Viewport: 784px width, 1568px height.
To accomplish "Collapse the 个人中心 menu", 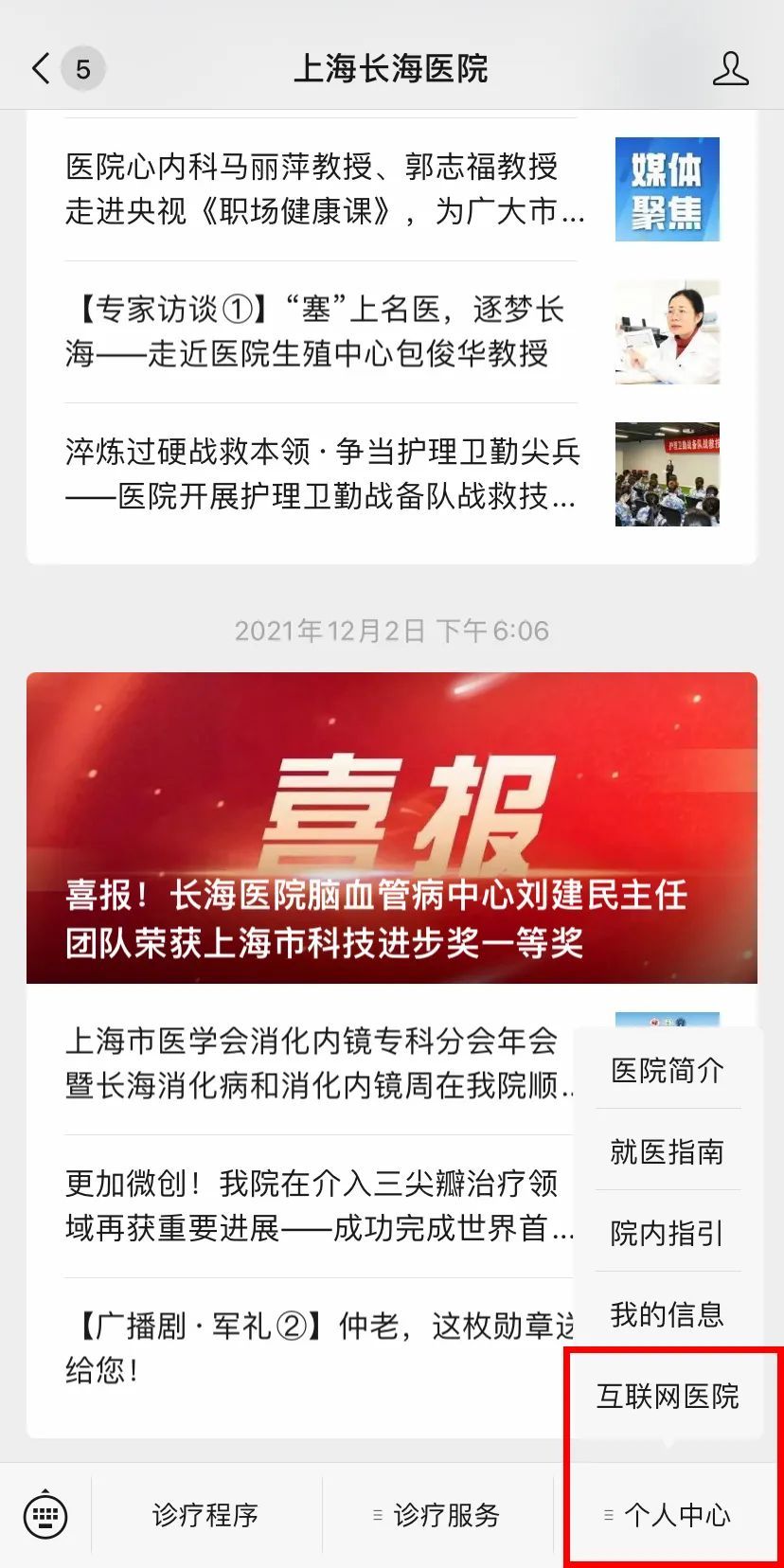I will pos(668,1515).
